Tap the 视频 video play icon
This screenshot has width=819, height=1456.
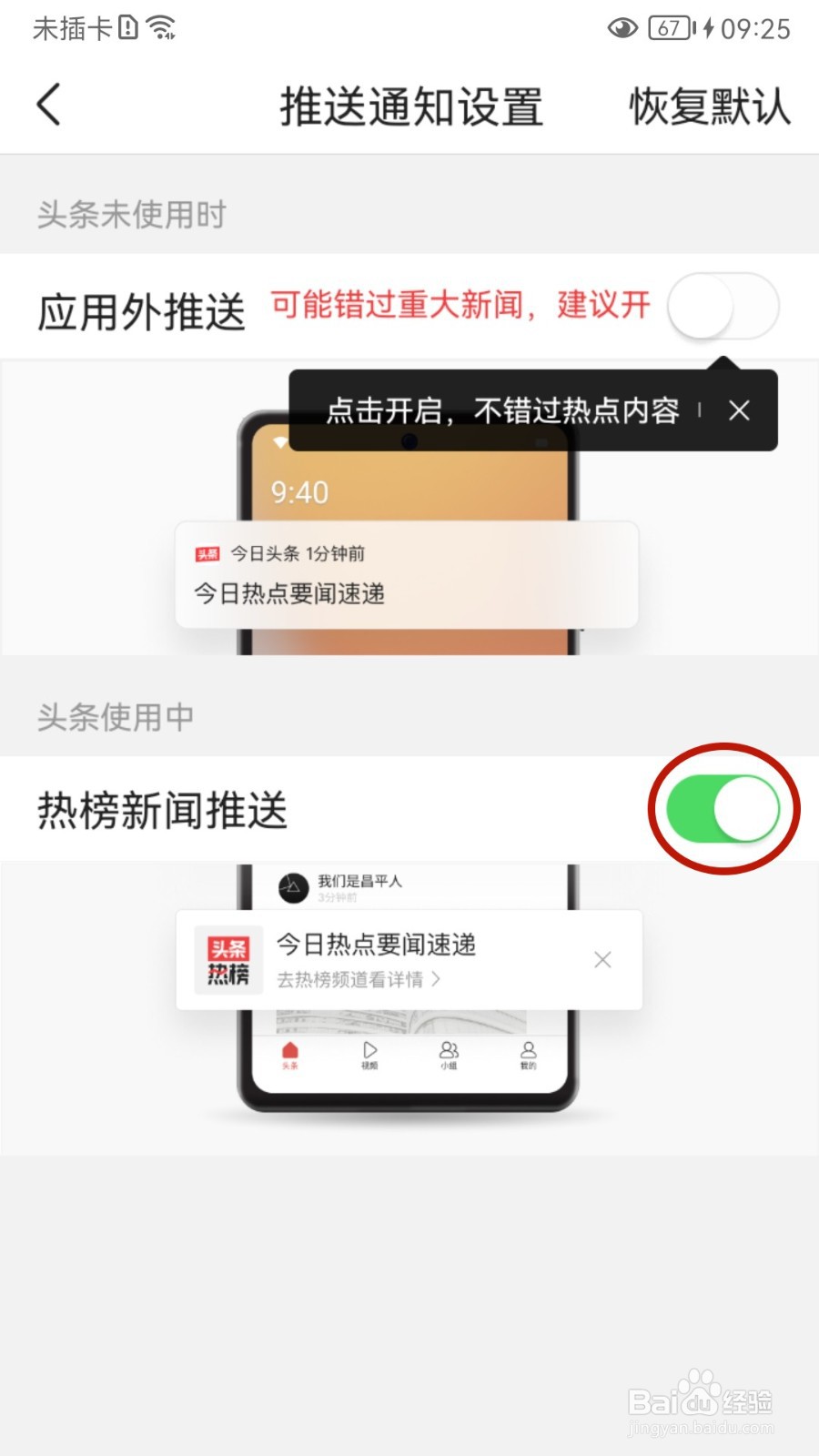[369, 1052]
